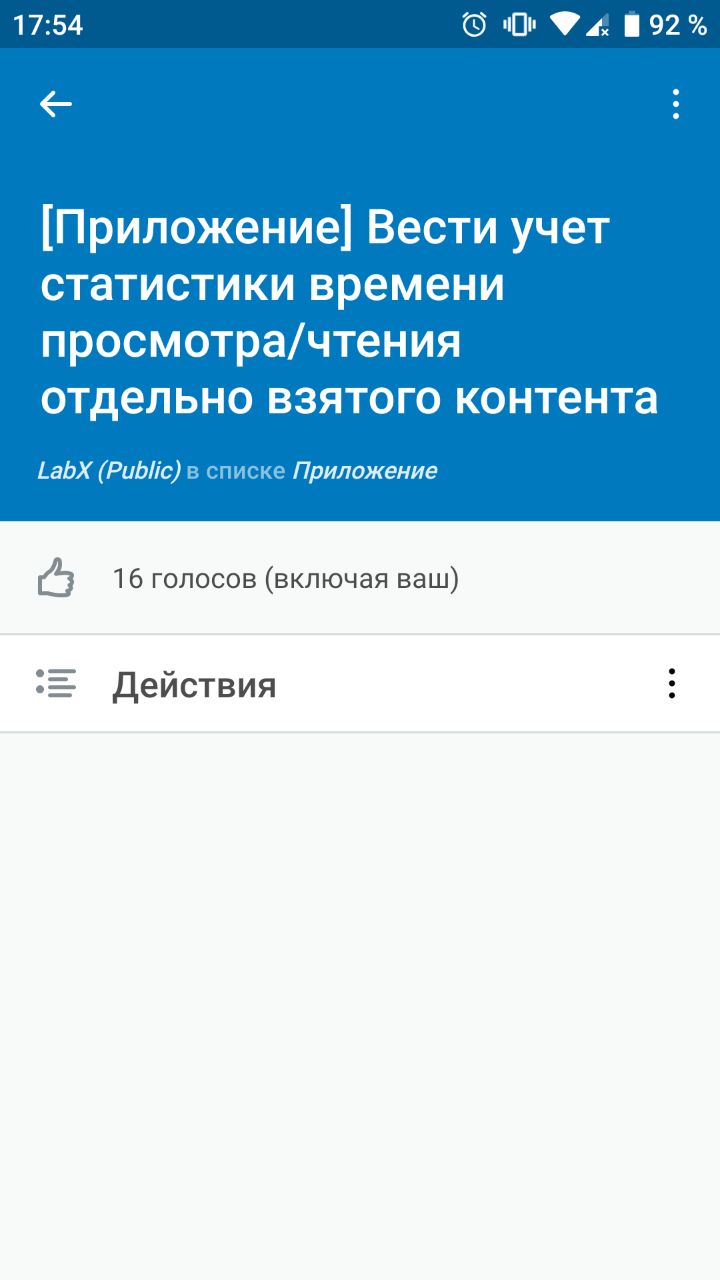Screen dimensions: 720x1280
Task: Open the overflow menu in the header
Action: [676, 104]
